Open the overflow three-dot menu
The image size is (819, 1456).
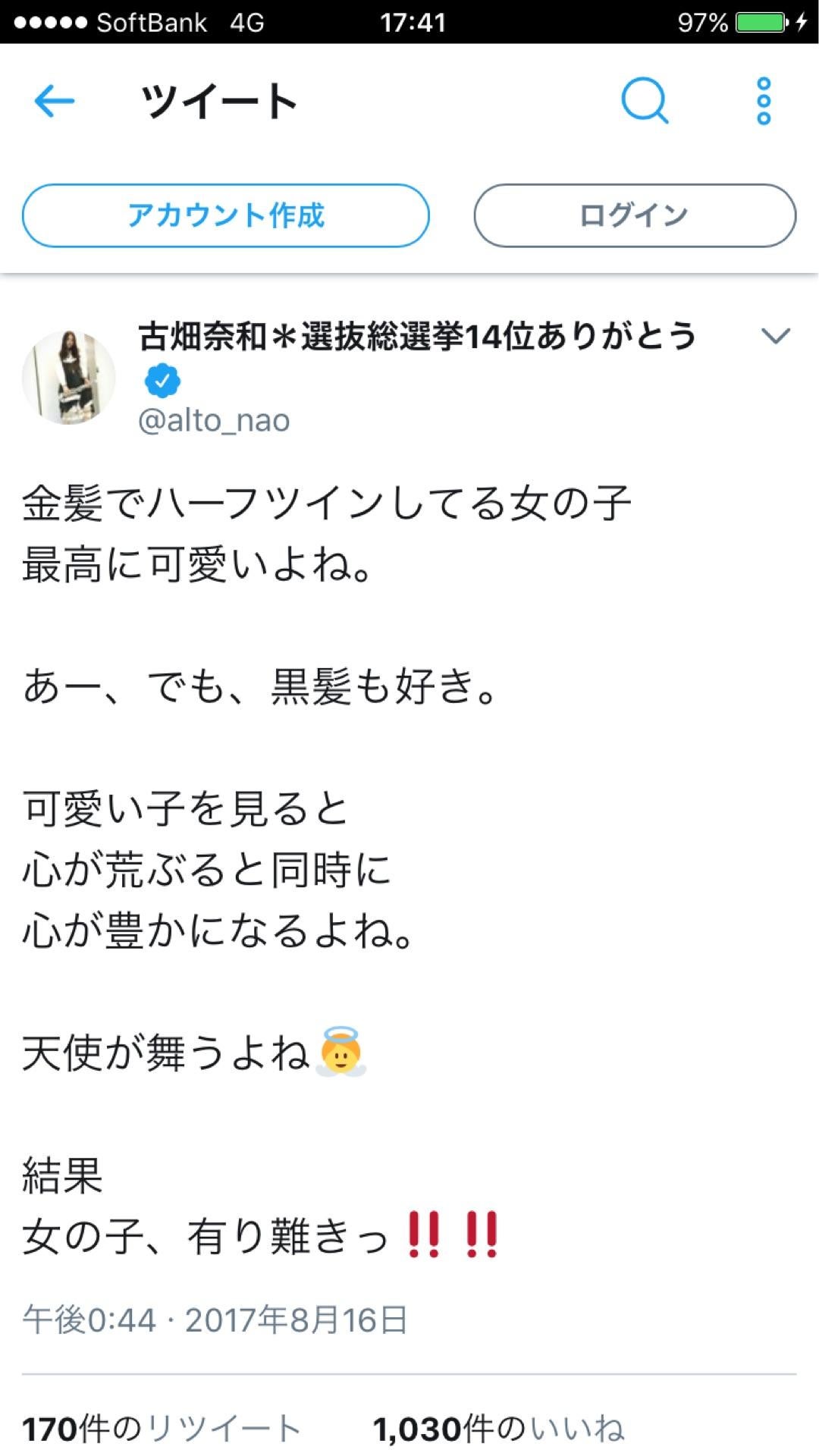coord(762,102)
